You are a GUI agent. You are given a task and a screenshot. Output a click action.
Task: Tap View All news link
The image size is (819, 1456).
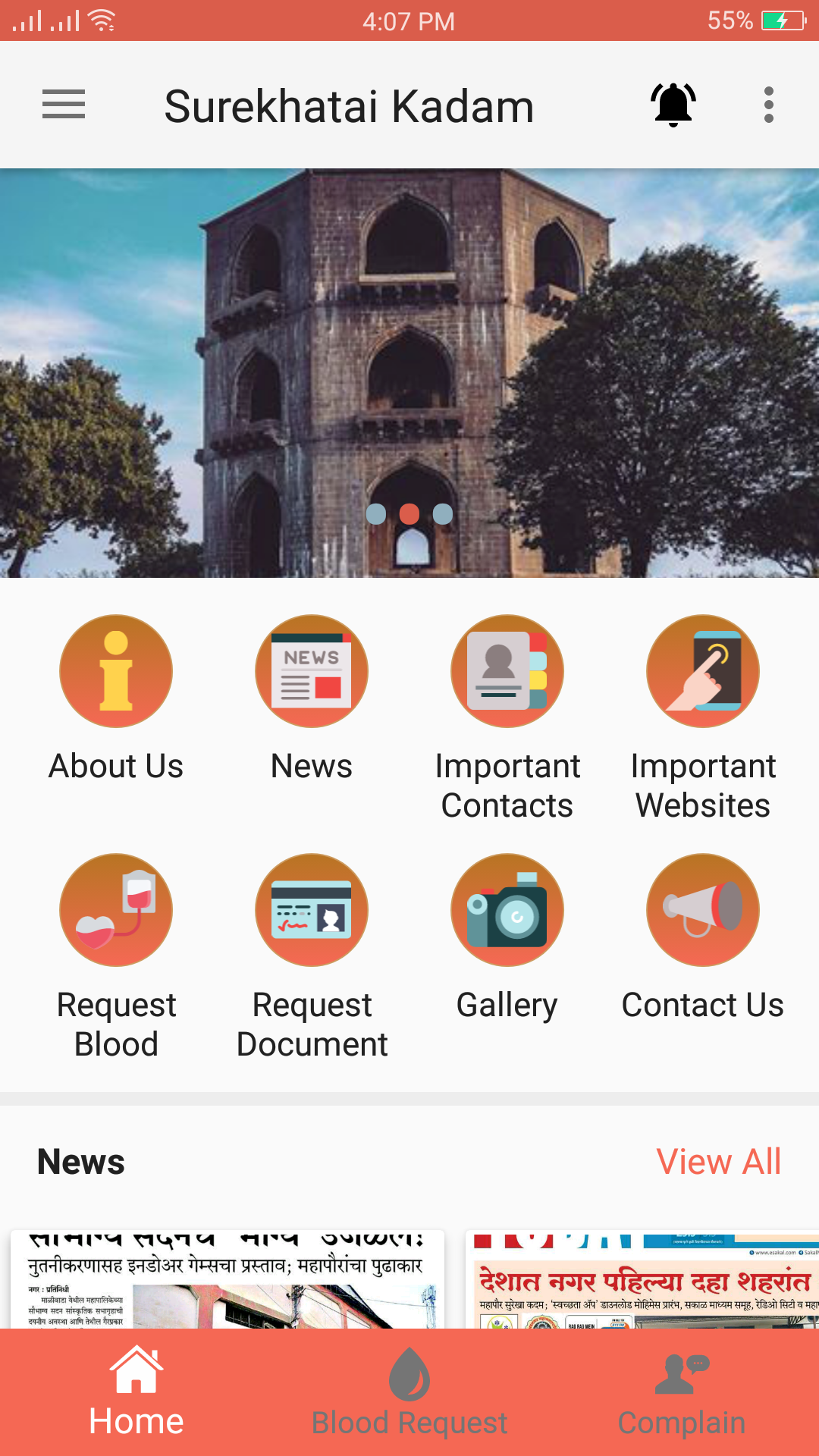pyautogui.click(x=718, y=1162)
